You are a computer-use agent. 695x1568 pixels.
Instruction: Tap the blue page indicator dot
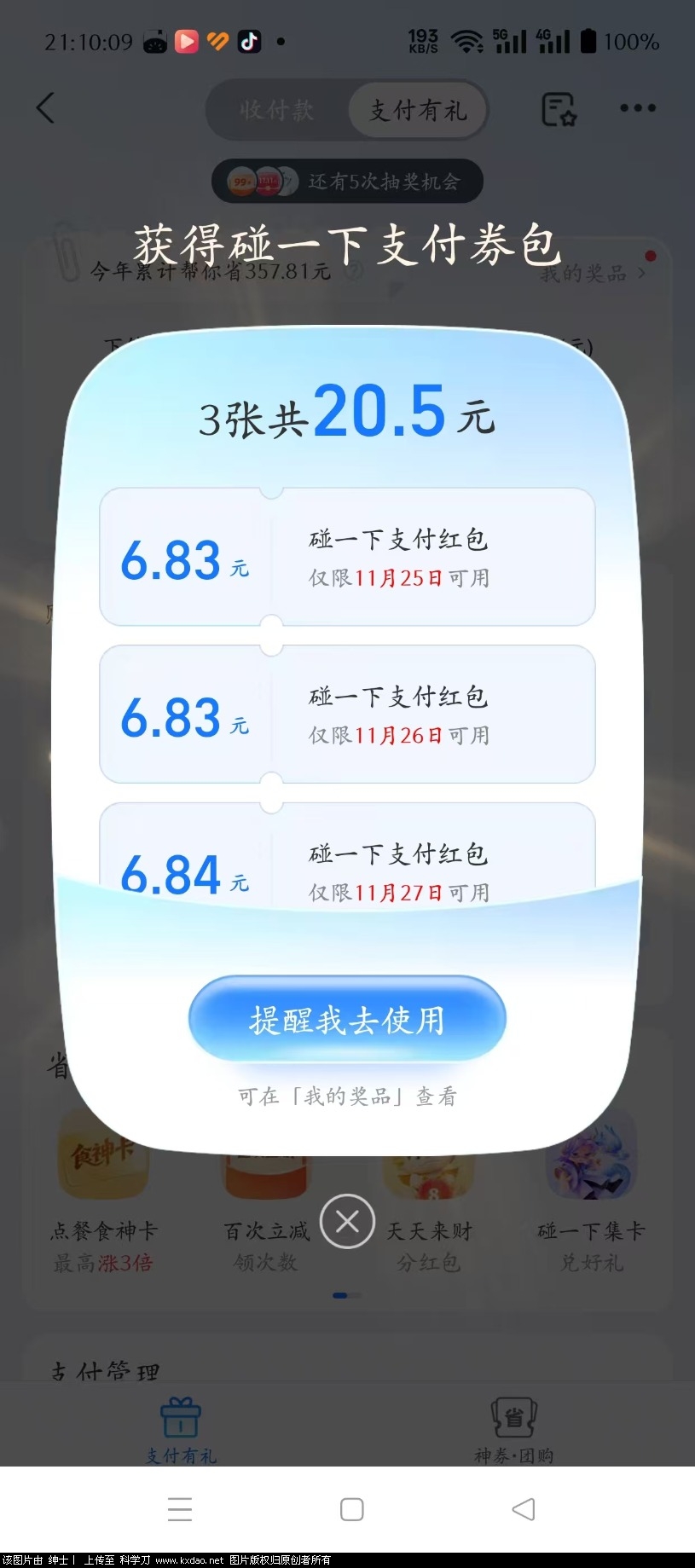pos(340,1294)
